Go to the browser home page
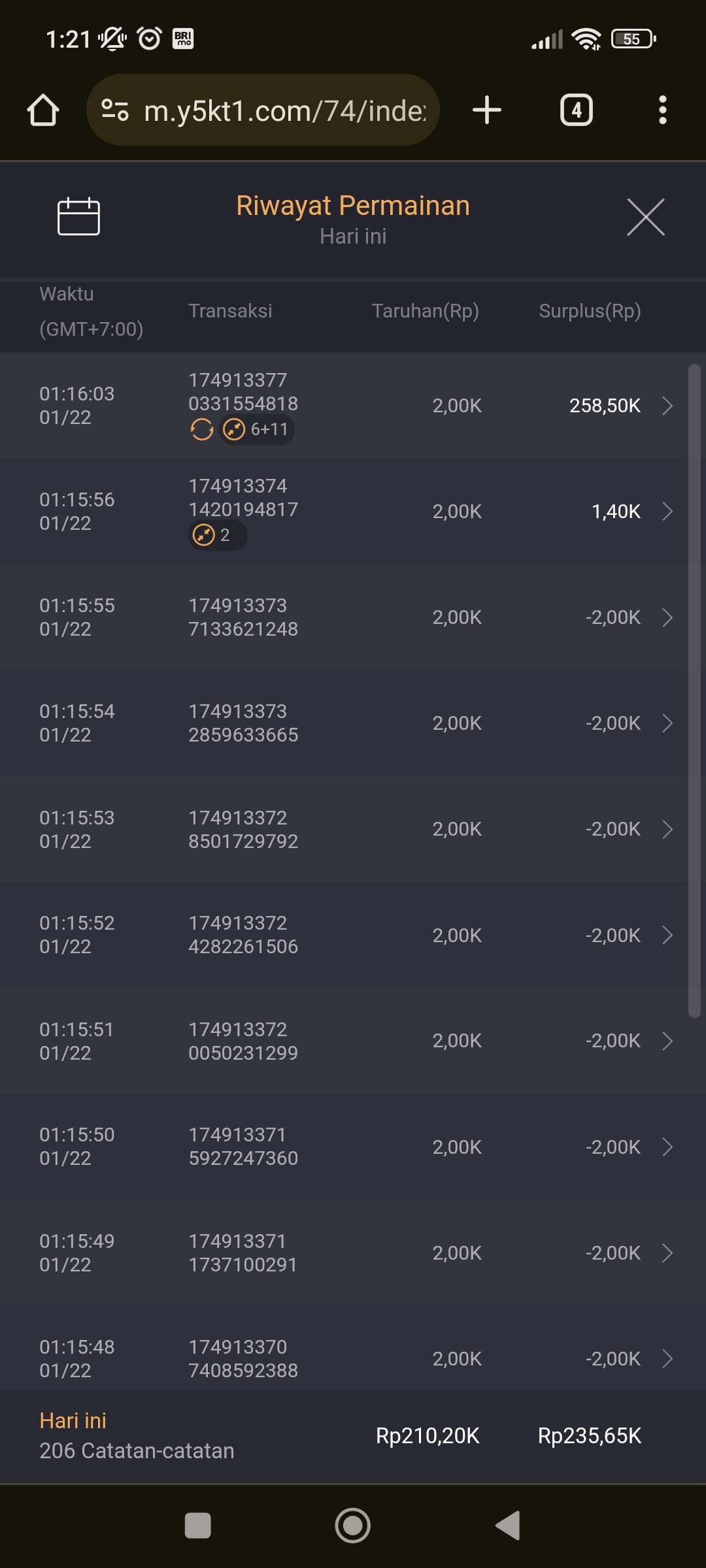This screenshot has height=1568, width=706. (43, 110)
